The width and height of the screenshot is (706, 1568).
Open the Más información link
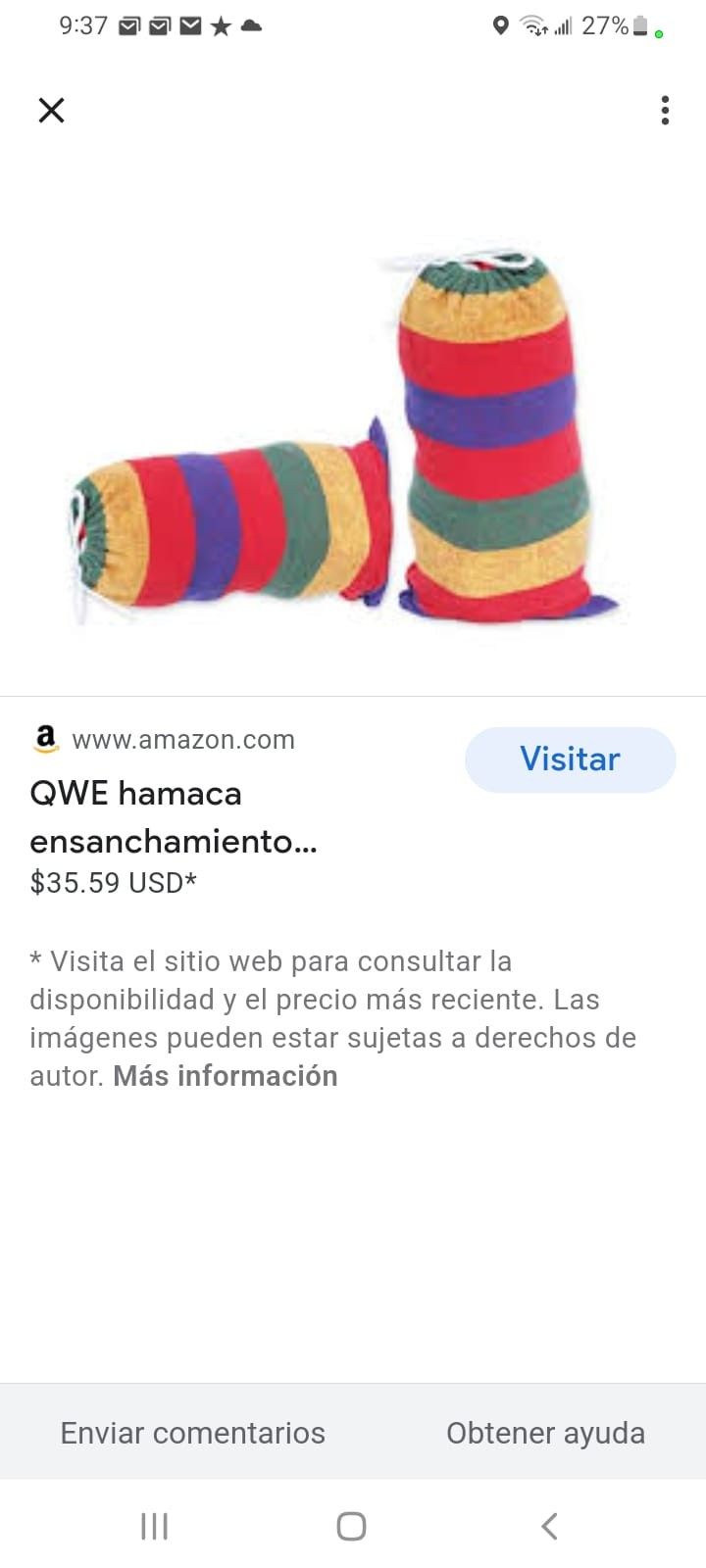point(225,1076)
